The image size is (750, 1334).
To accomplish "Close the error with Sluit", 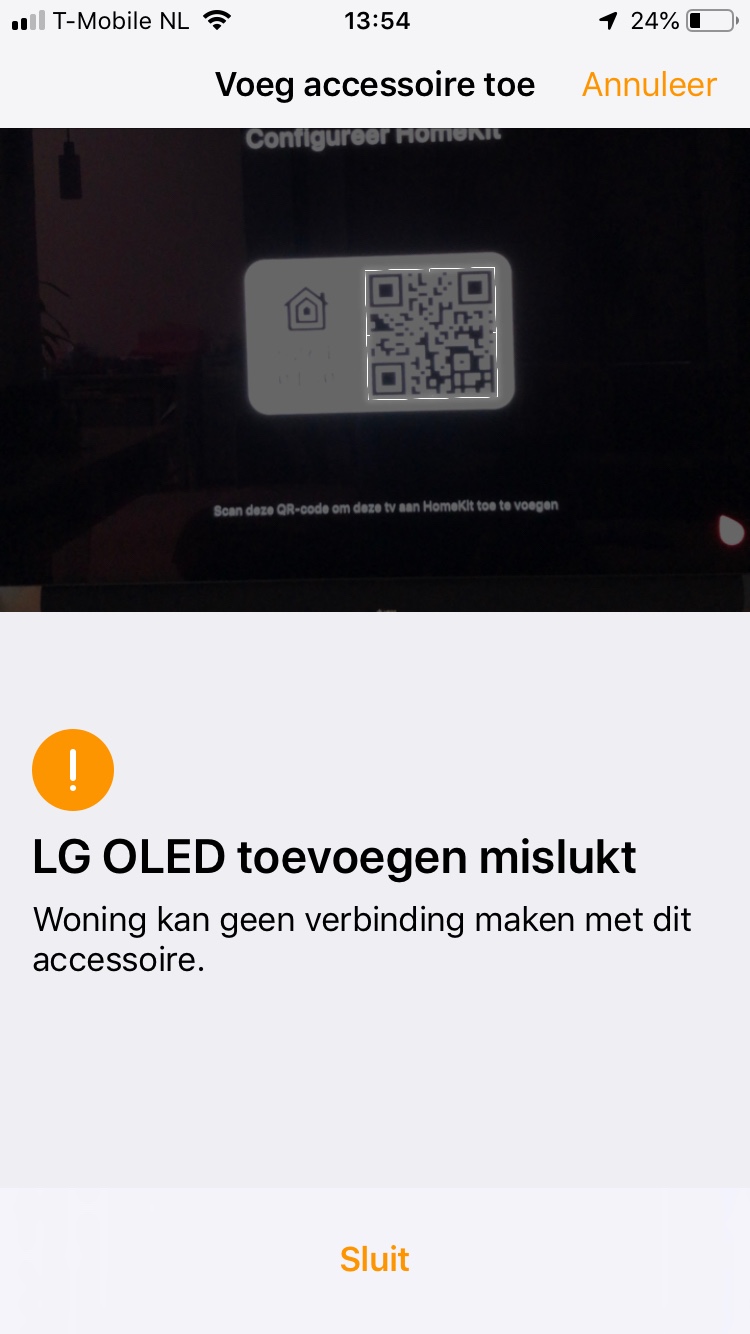I will click(x=375, y=1259).
